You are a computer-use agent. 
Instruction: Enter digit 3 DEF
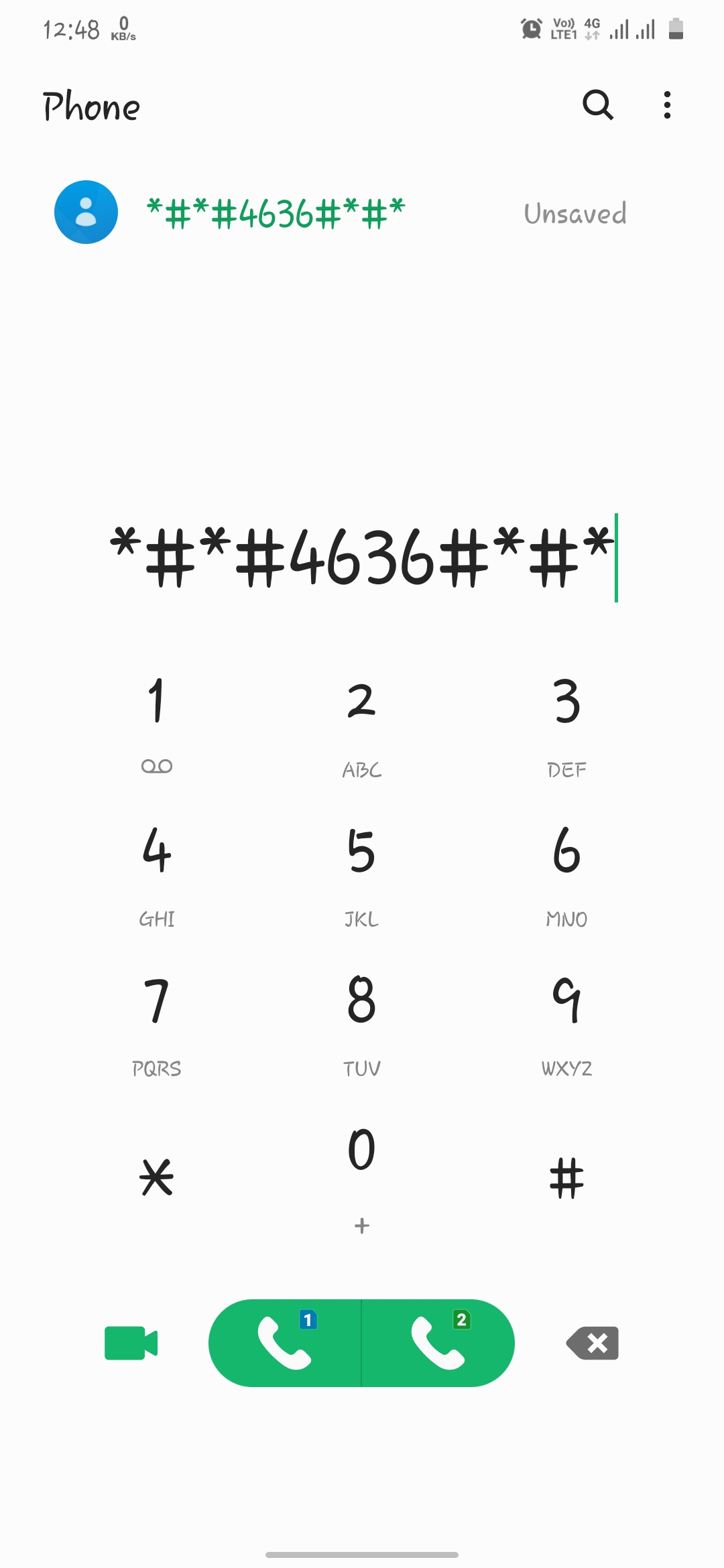tap(566, 724)
